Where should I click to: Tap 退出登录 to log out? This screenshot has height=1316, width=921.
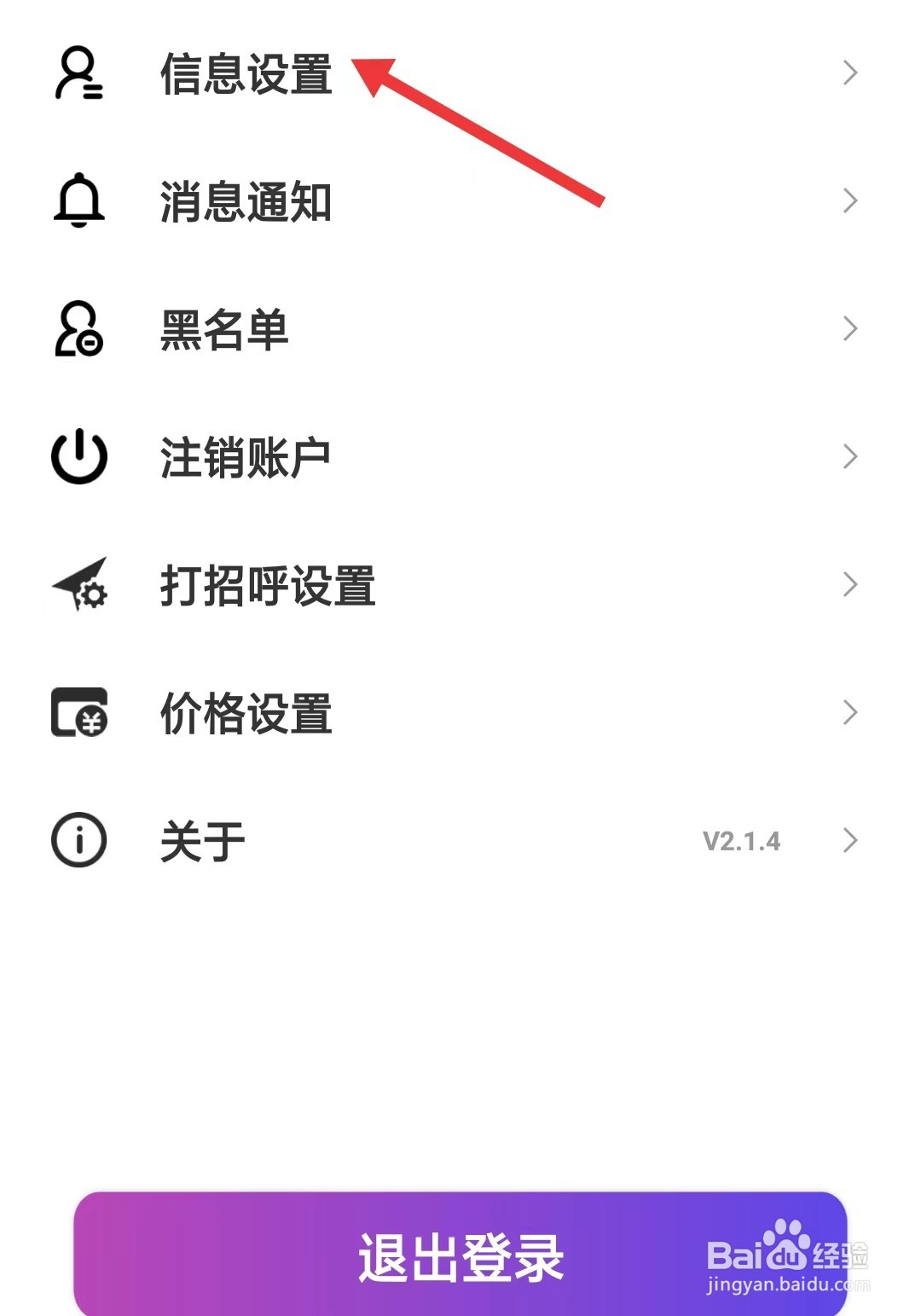coord(460,1255)
